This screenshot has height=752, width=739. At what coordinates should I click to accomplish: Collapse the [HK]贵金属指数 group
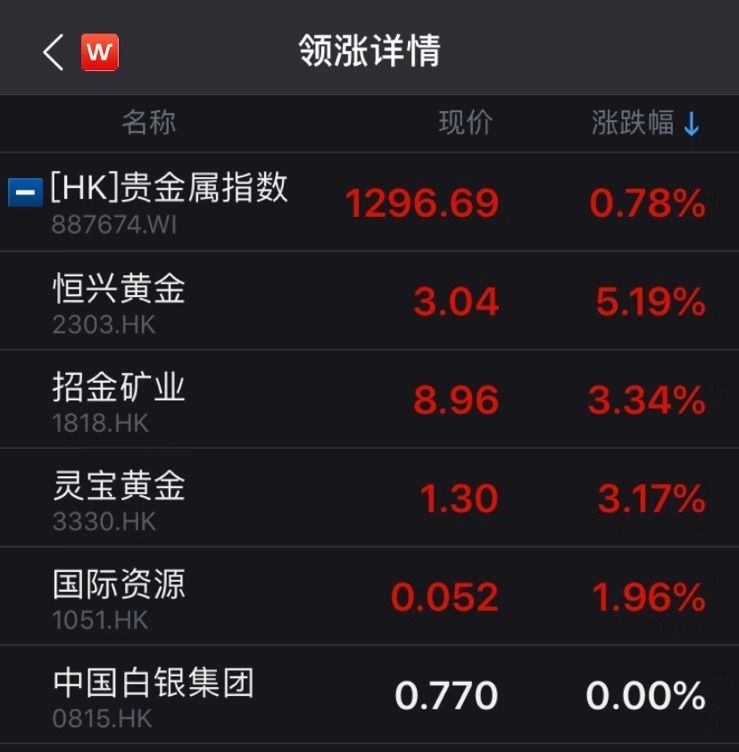pyautogui.click(x=25, y=192)
